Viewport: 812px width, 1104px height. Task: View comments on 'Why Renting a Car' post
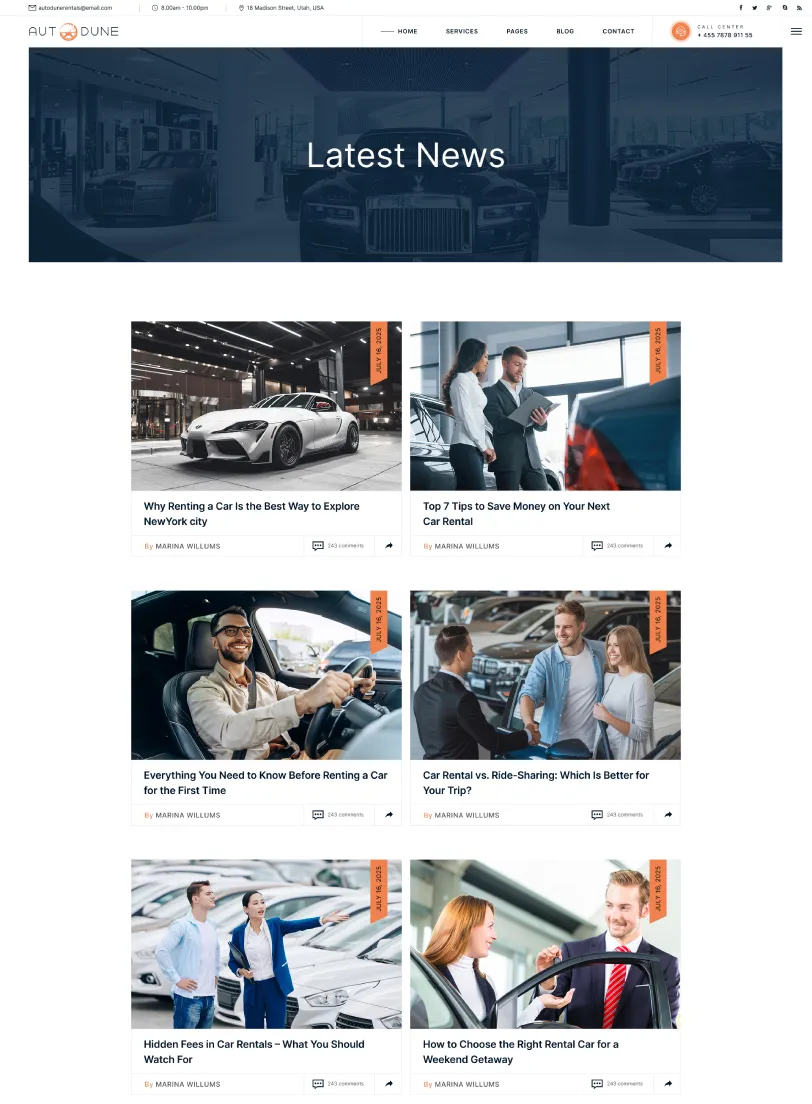[x=338, y=546]
